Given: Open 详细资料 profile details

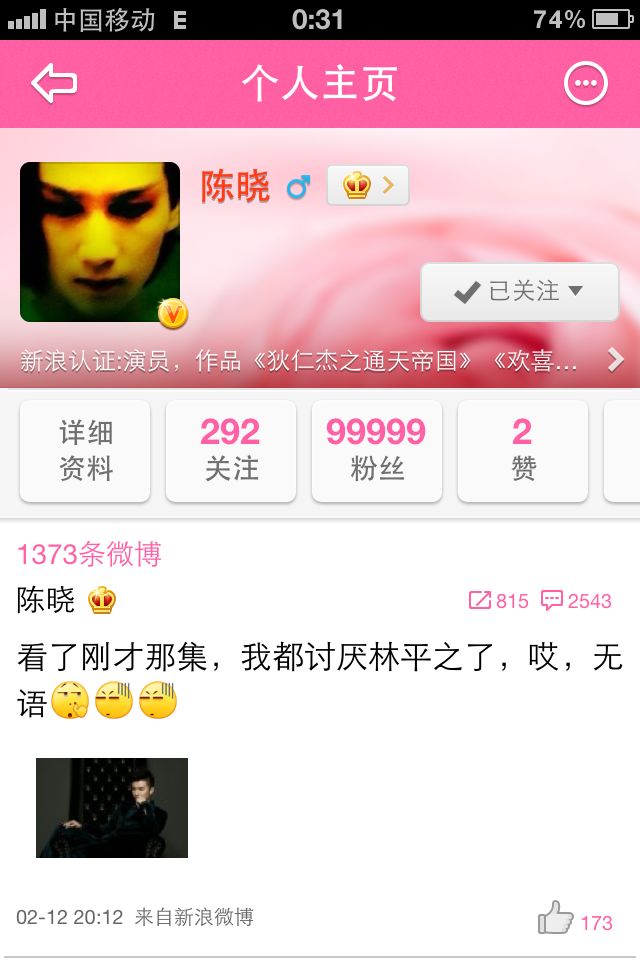Looking at the screenshot, I should point(85,451).
